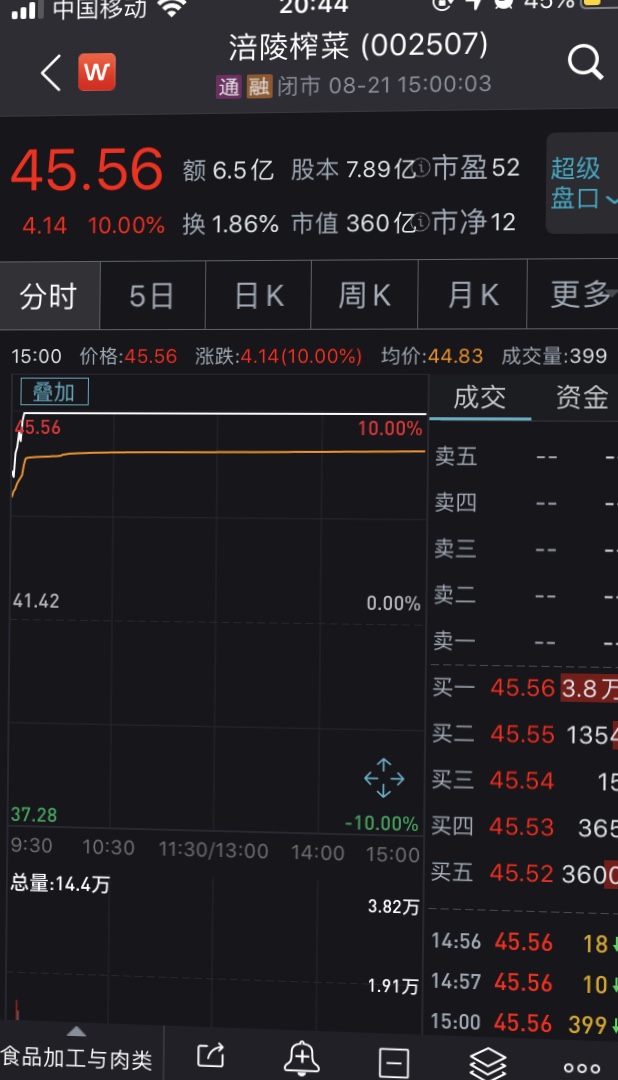This screenshot has width=618, height=1080.
Task: Open the three-dots more menu
Action: pos(582,1068)
